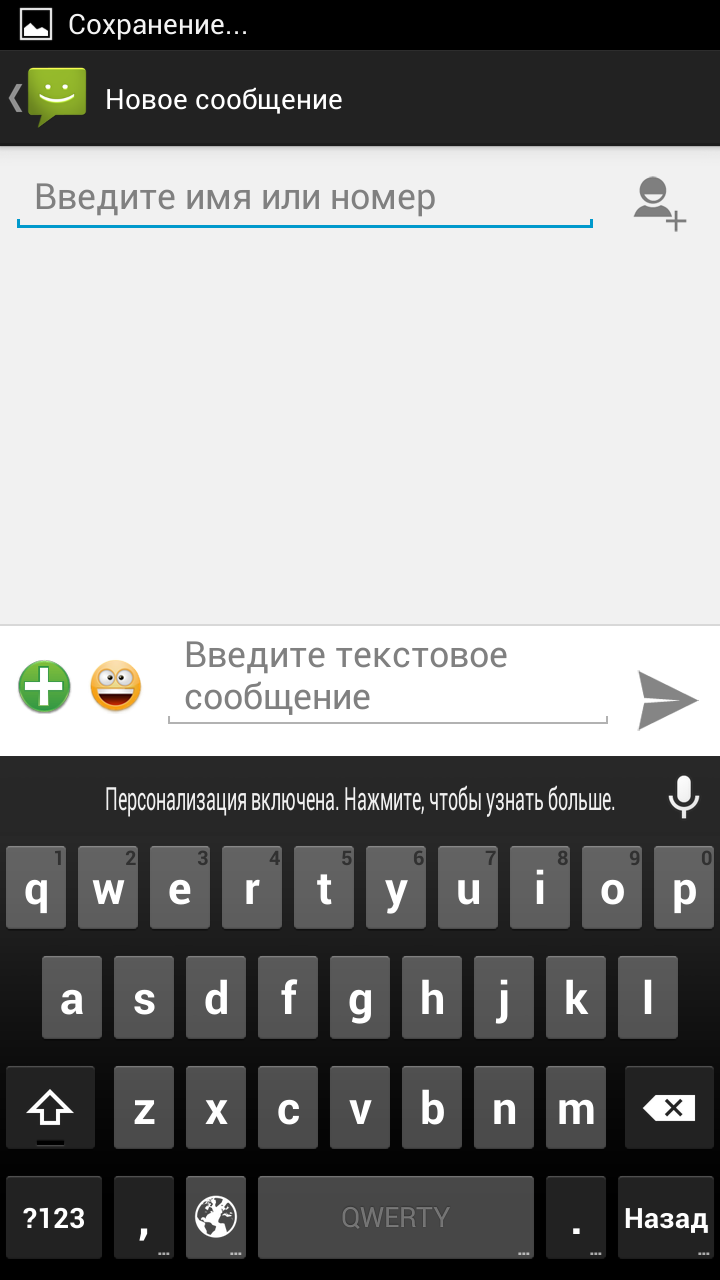Focus the recipient name or number field
Image resolution: width=720 pixels, height=1280 pixels.
305,198
